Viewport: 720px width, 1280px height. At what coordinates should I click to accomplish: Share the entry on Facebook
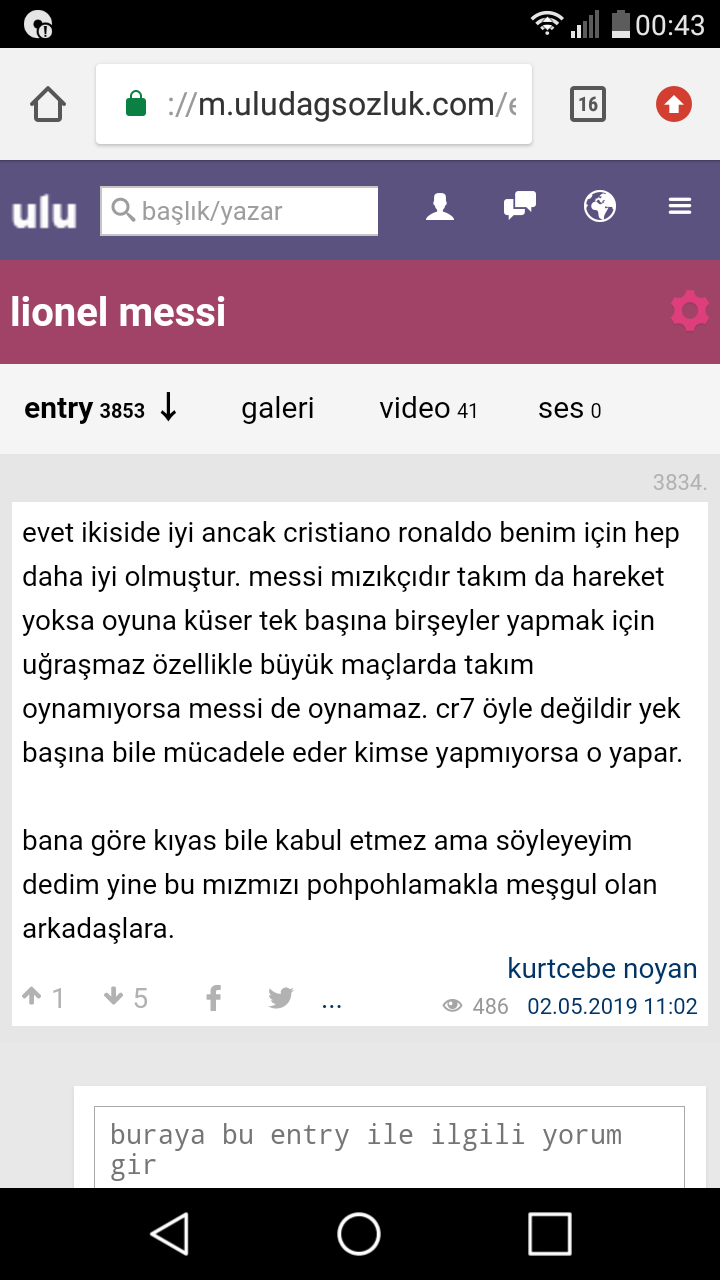[213, 997]
